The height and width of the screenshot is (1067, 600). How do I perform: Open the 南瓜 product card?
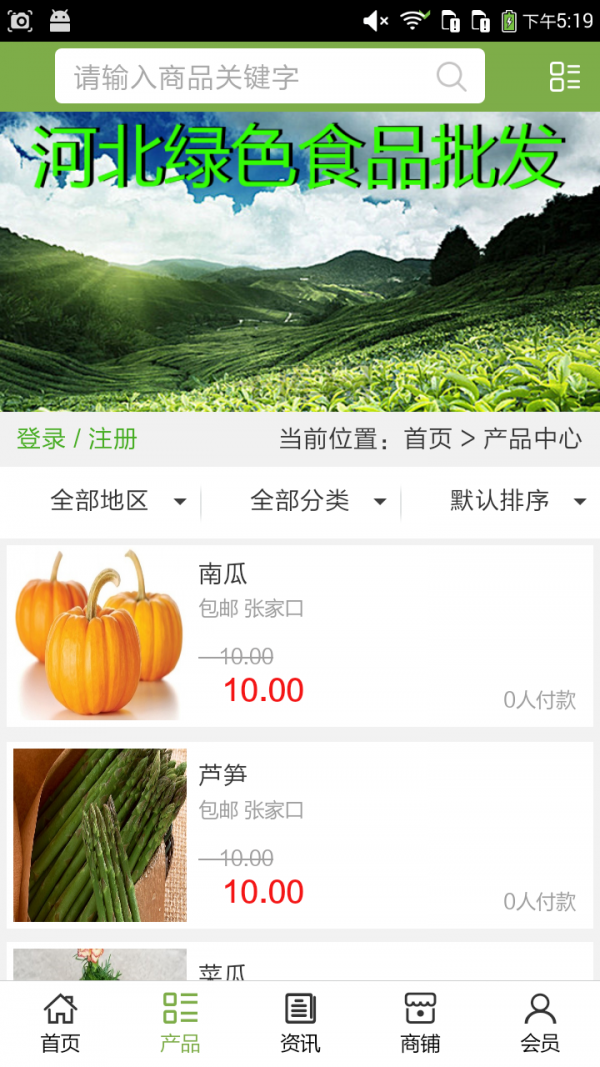tap(300, 635)
